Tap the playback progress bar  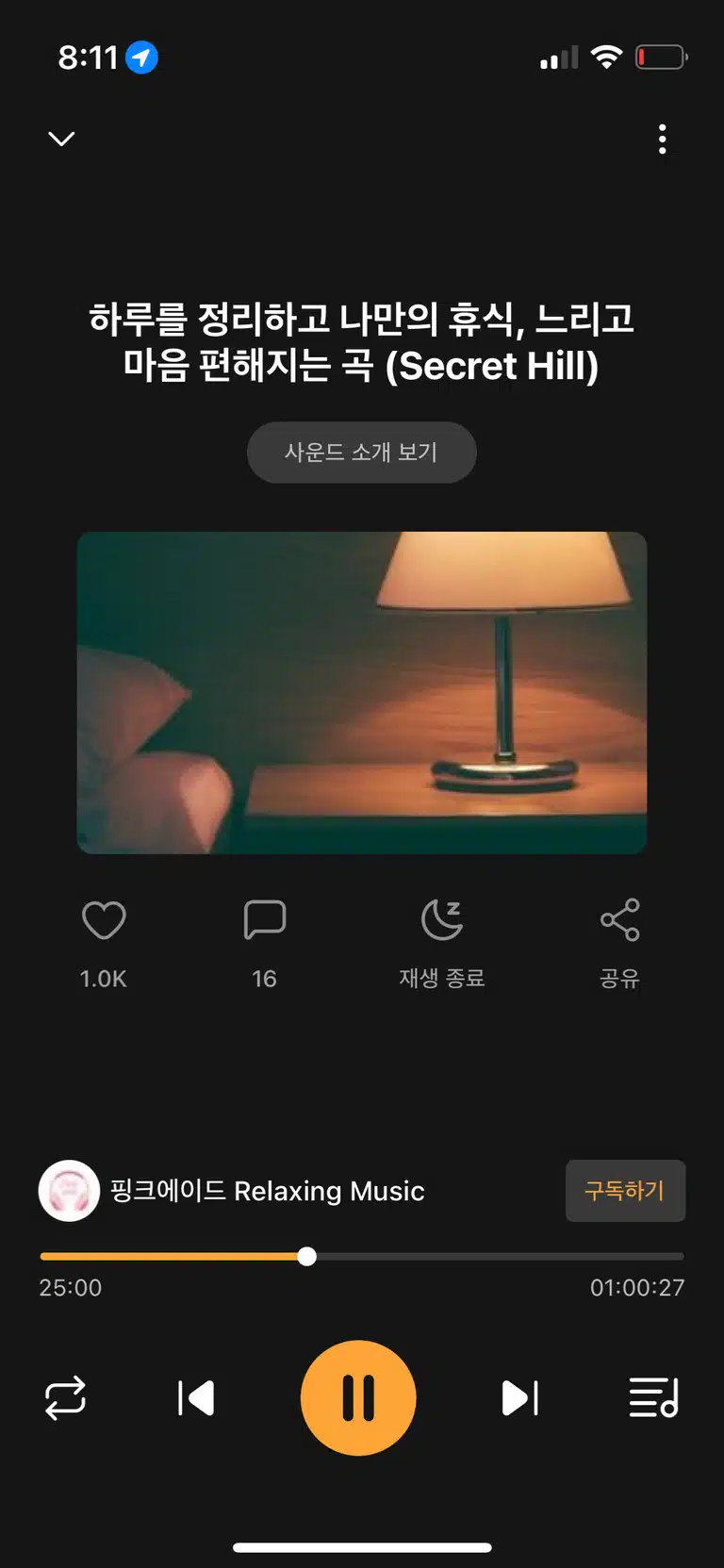[x=362, y=1257]
